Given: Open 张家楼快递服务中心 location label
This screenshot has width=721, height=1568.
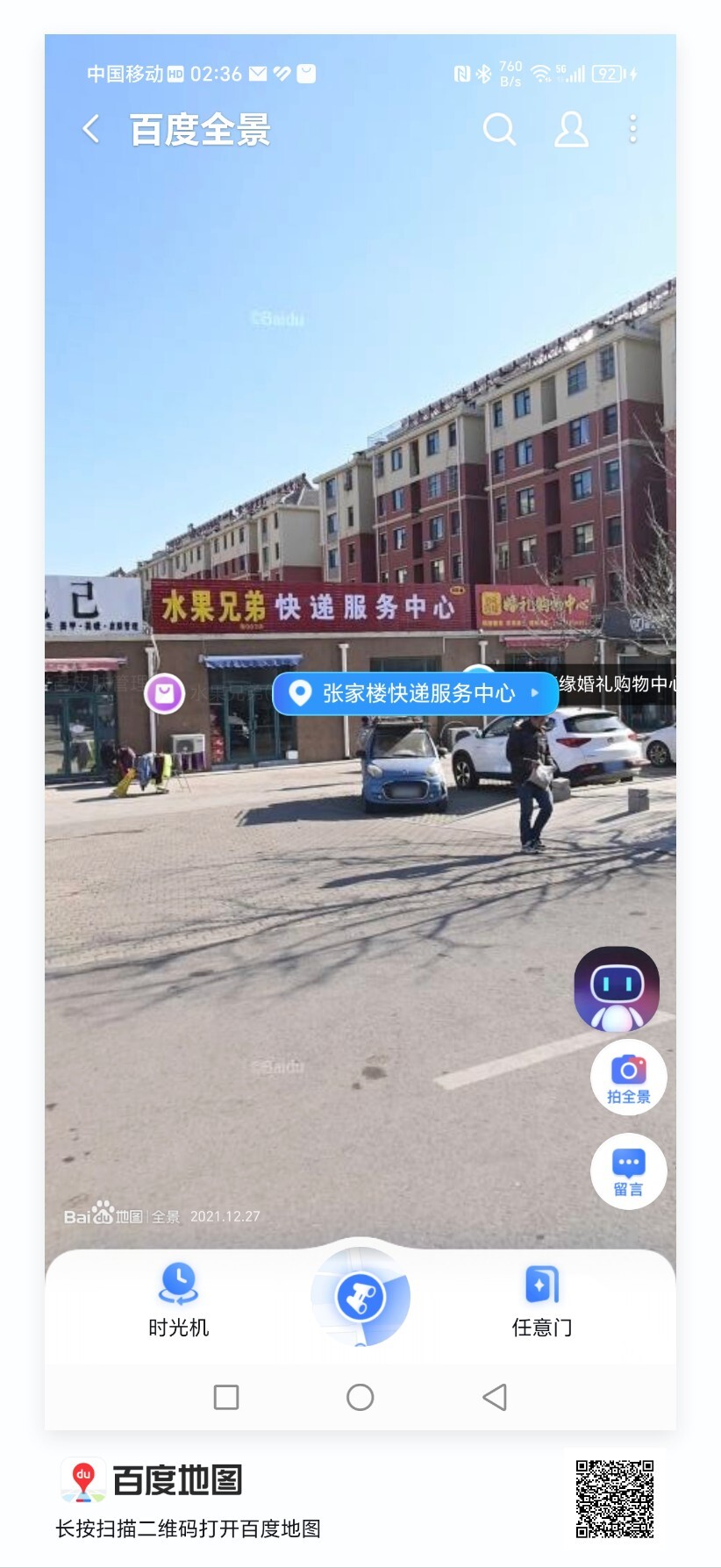Looking at the screenshot, I should pyautogui.click(x=416, y=693).
